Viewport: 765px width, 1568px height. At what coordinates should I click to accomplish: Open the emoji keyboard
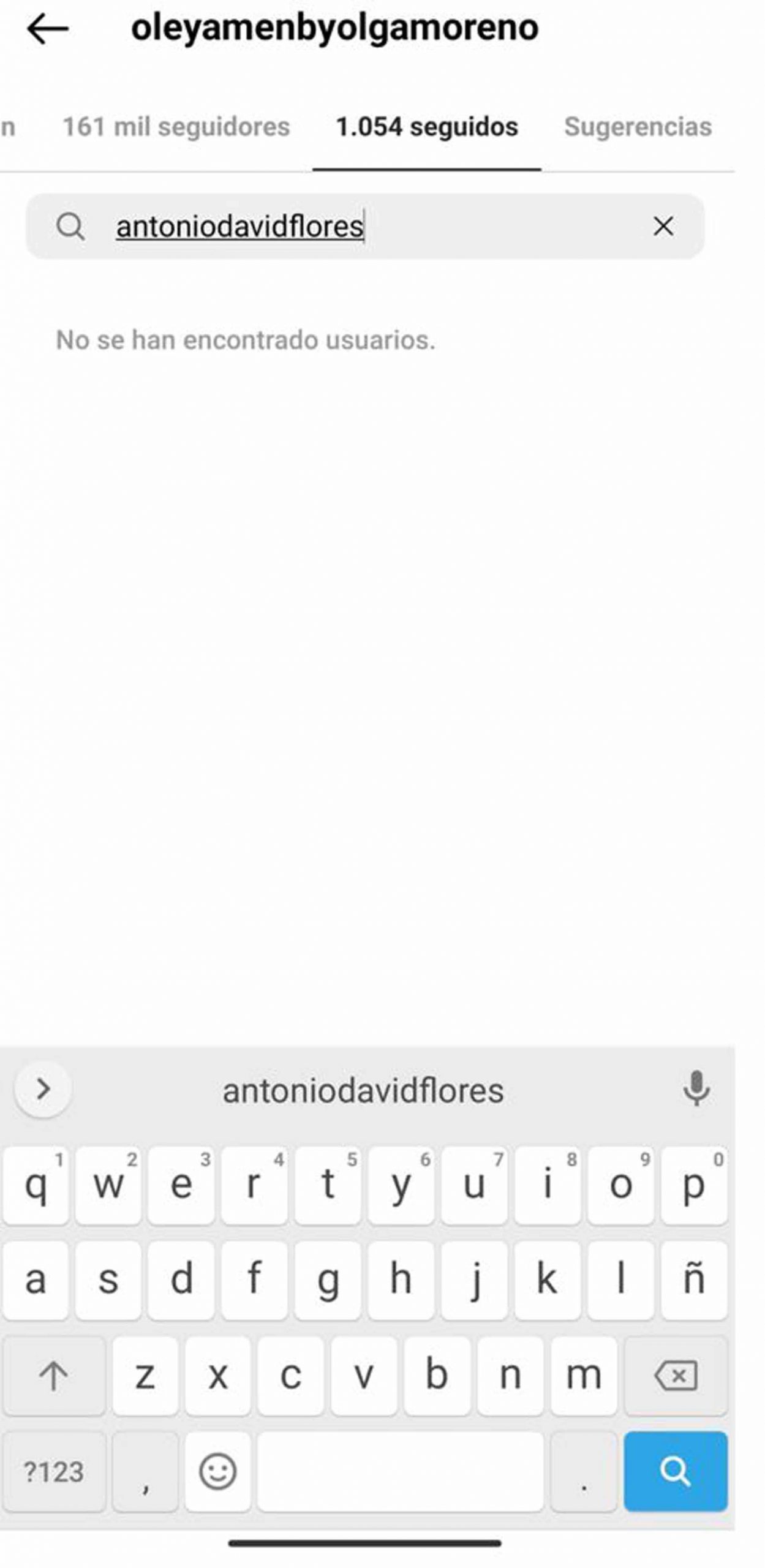click(217, 1471)
